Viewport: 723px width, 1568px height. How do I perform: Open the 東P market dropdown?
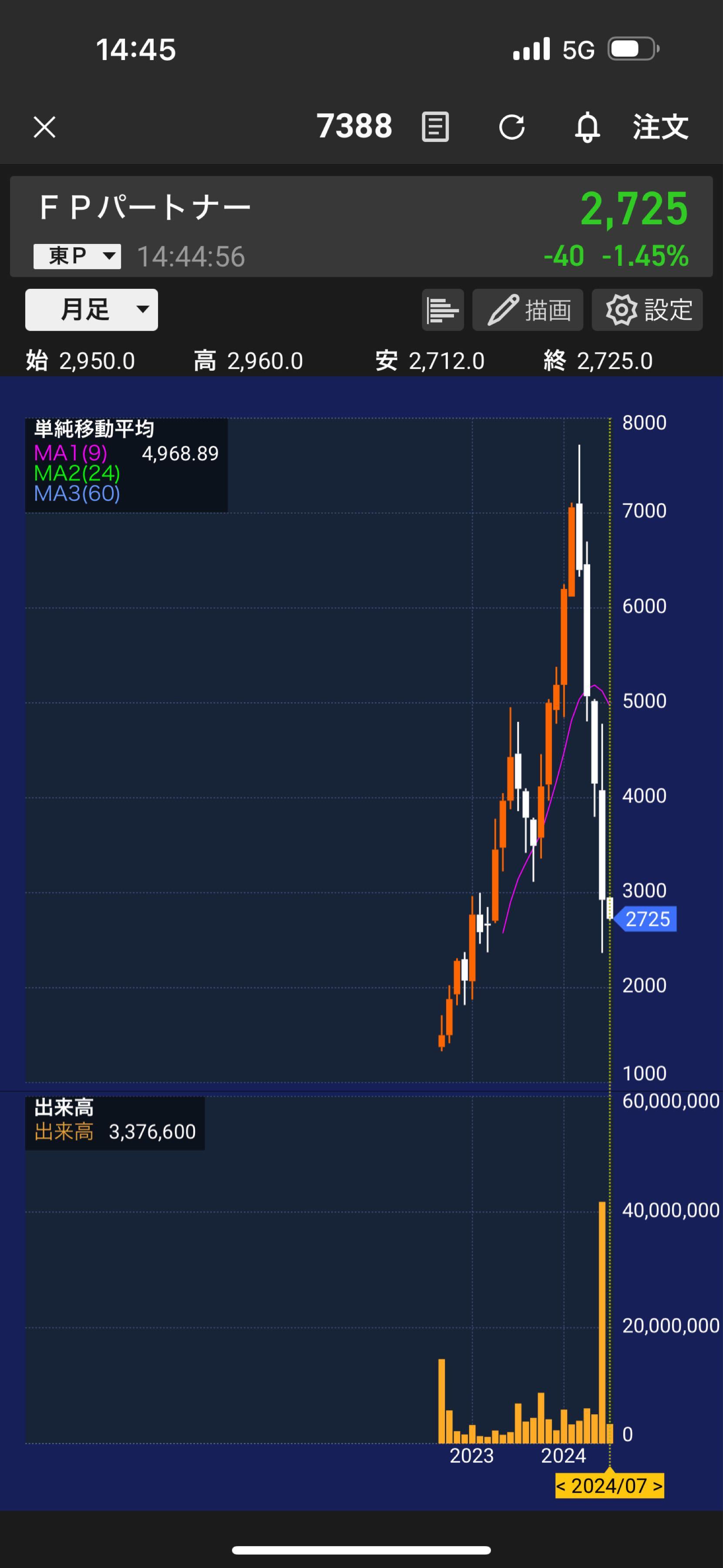[x=77, y=256]
